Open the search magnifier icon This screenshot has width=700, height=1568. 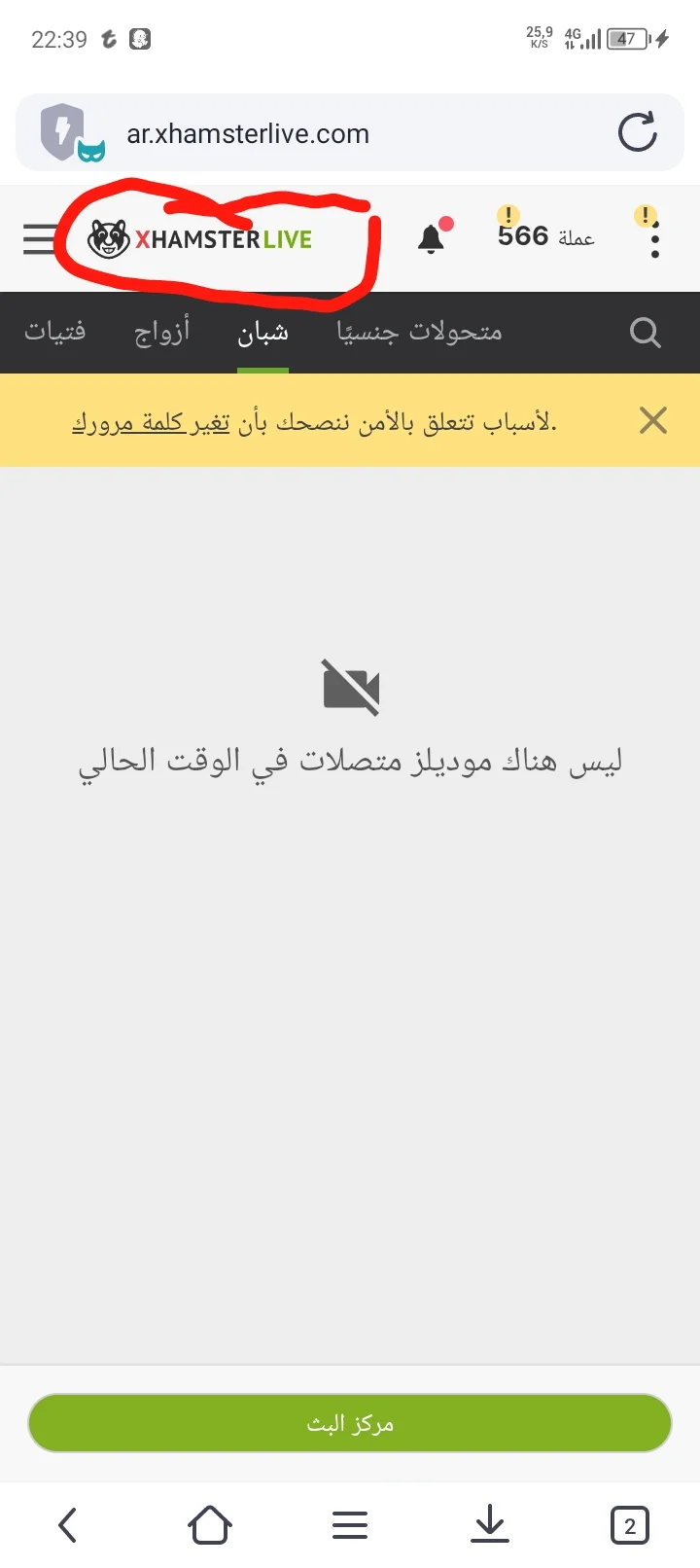pos(645,333)
